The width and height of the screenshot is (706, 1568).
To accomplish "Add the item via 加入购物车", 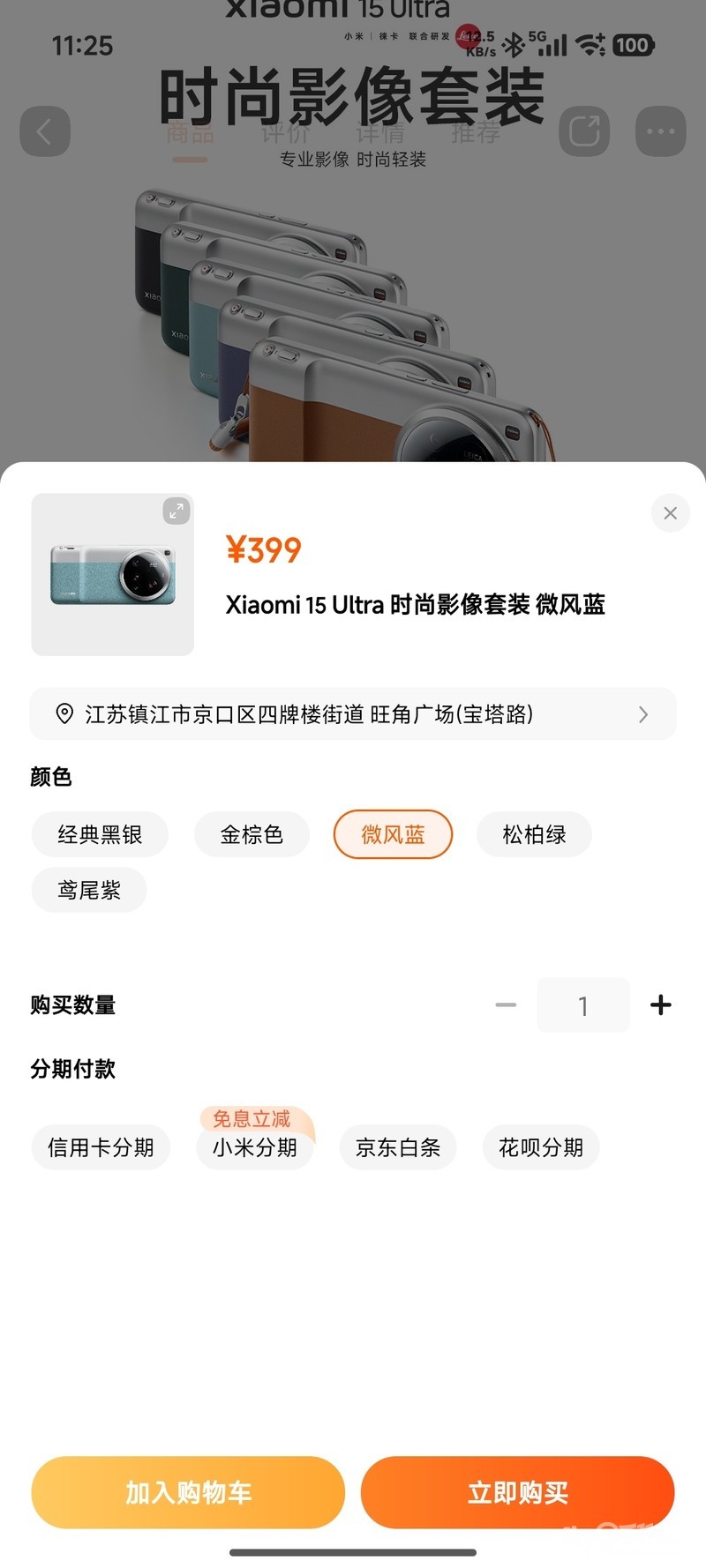I will tap(188, 1492).
